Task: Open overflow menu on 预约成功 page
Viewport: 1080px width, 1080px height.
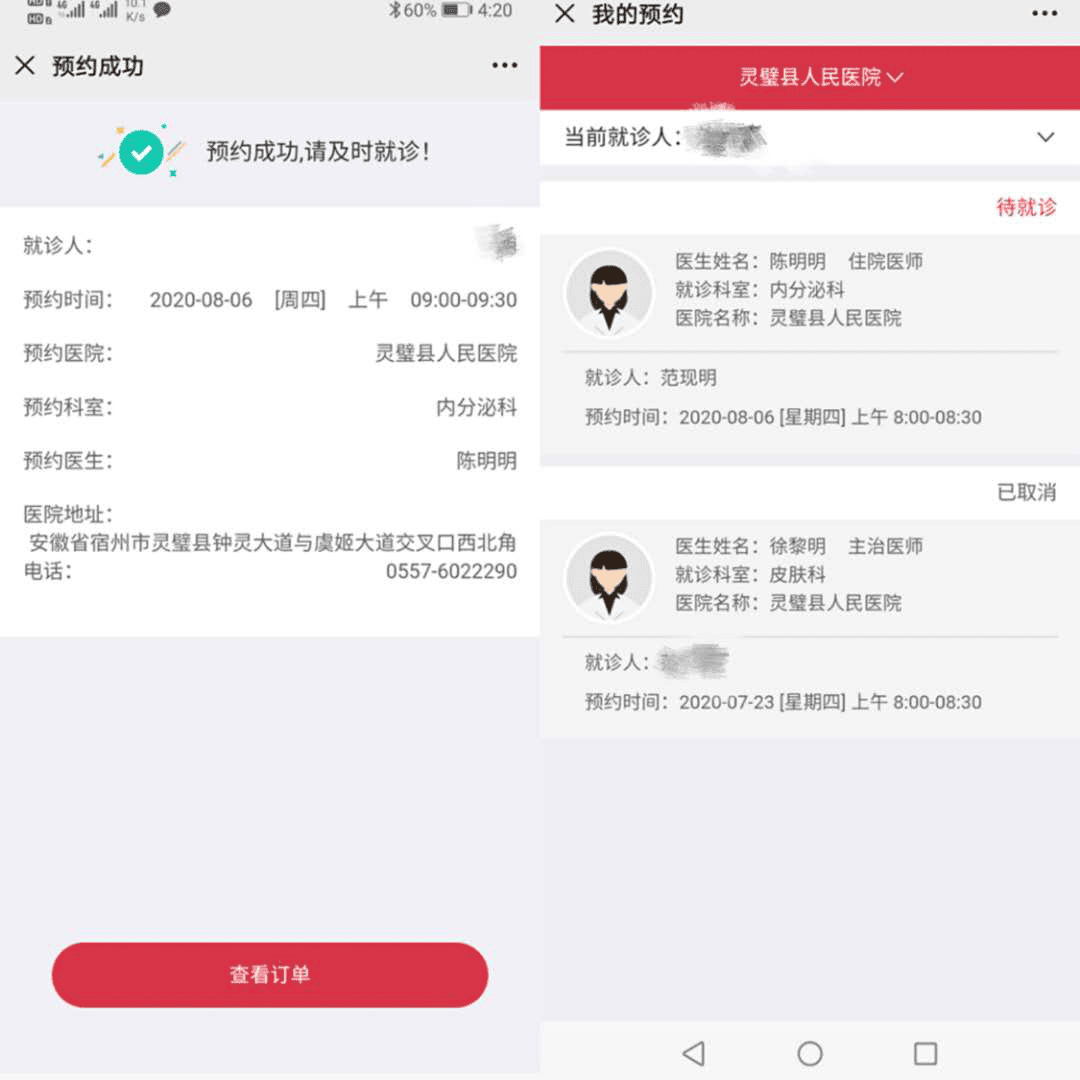Action: coord(505,66)
